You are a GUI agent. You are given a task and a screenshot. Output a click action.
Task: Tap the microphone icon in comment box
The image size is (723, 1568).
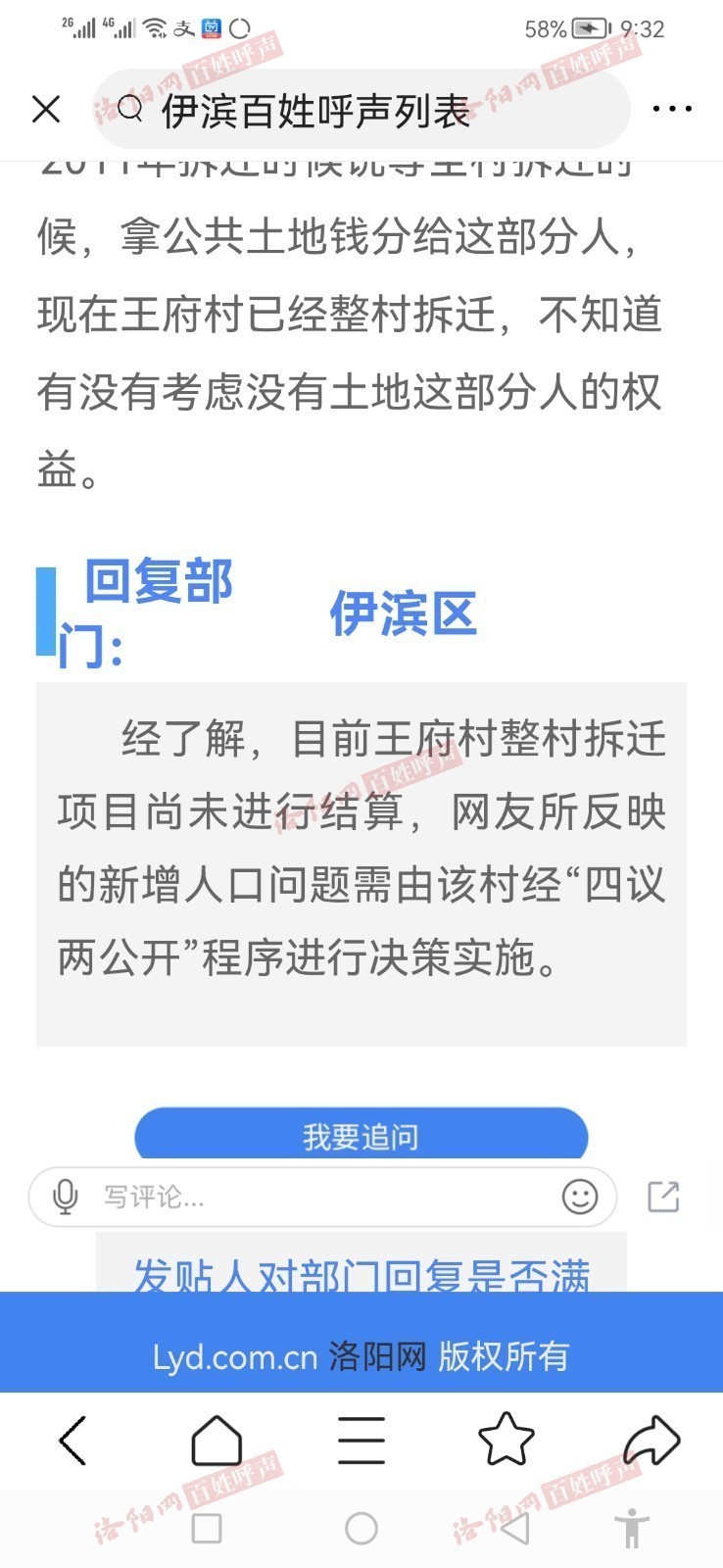[x=65, y=1197]
